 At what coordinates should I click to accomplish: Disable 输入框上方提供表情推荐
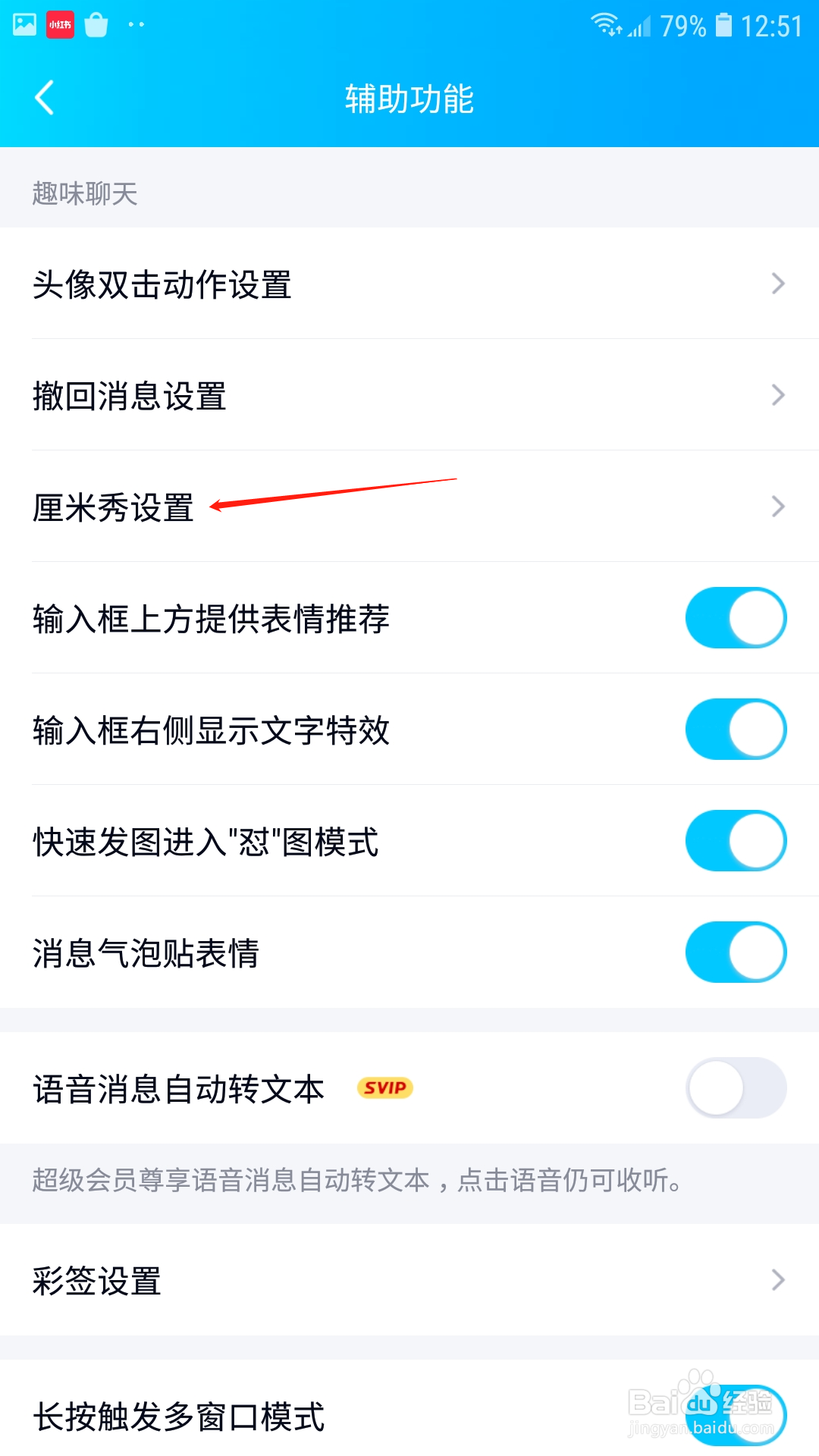coord(735,617)
